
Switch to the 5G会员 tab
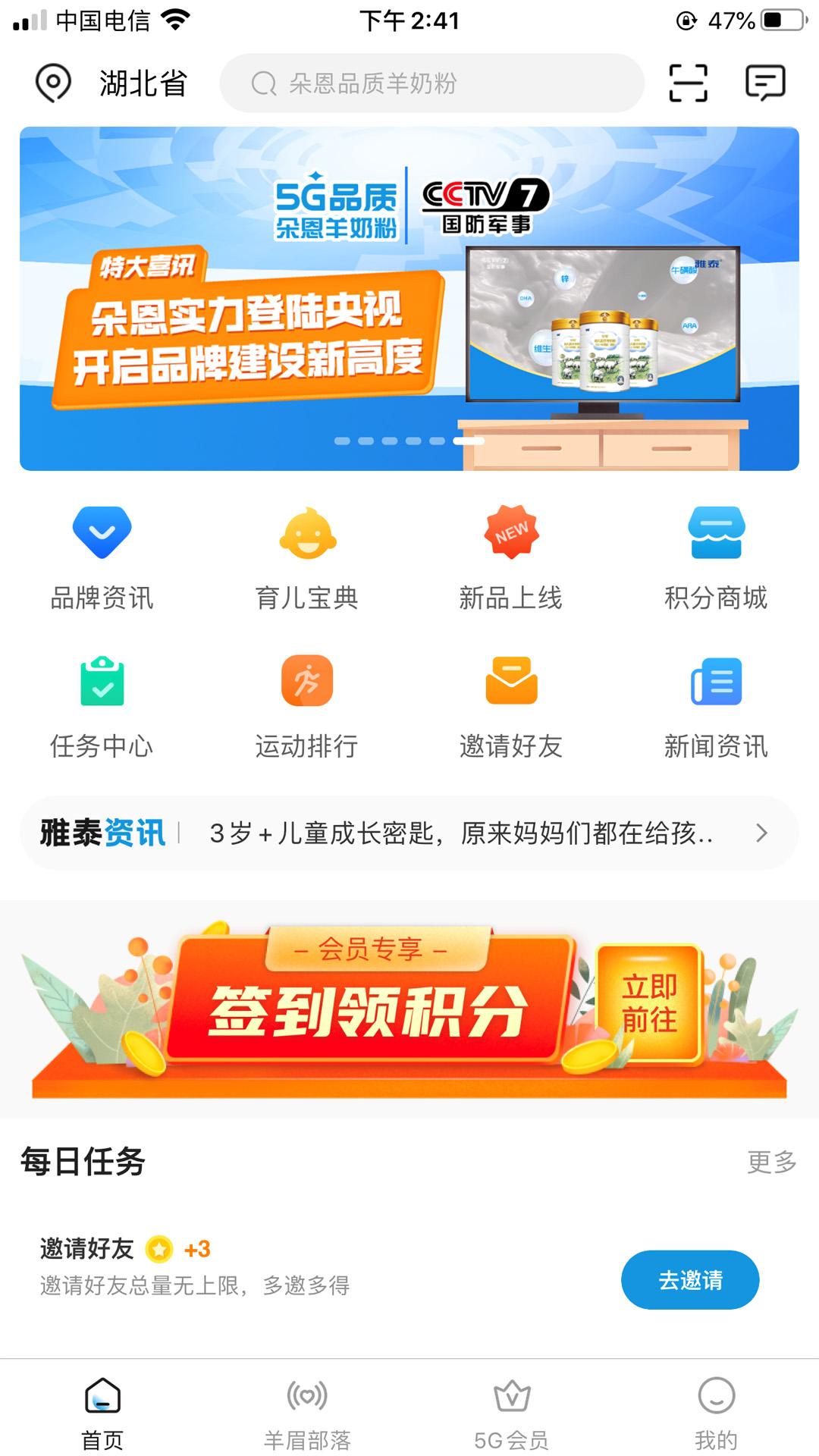point(511,1412)
